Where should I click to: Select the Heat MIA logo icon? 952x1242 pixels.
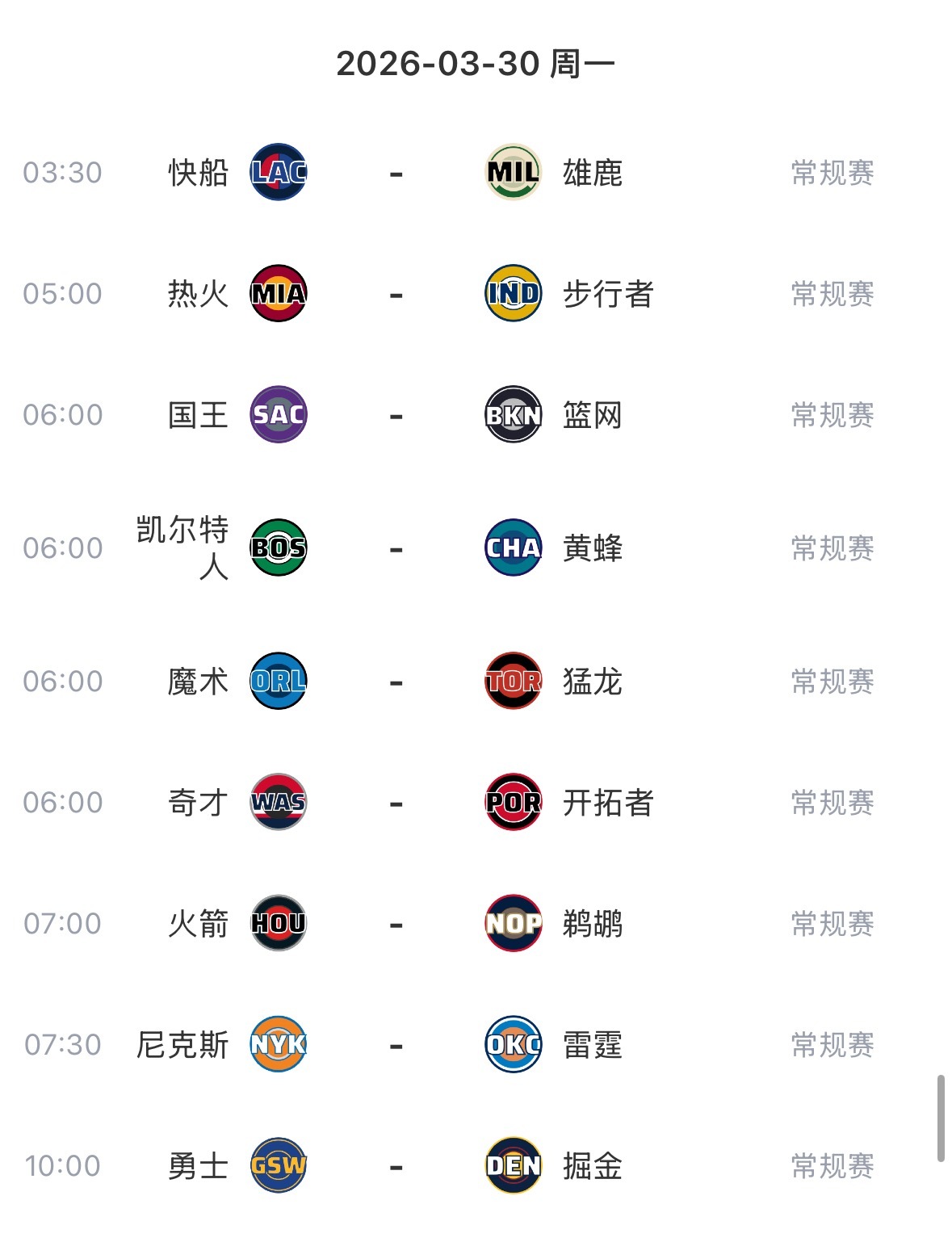click(x=278, y=293)
